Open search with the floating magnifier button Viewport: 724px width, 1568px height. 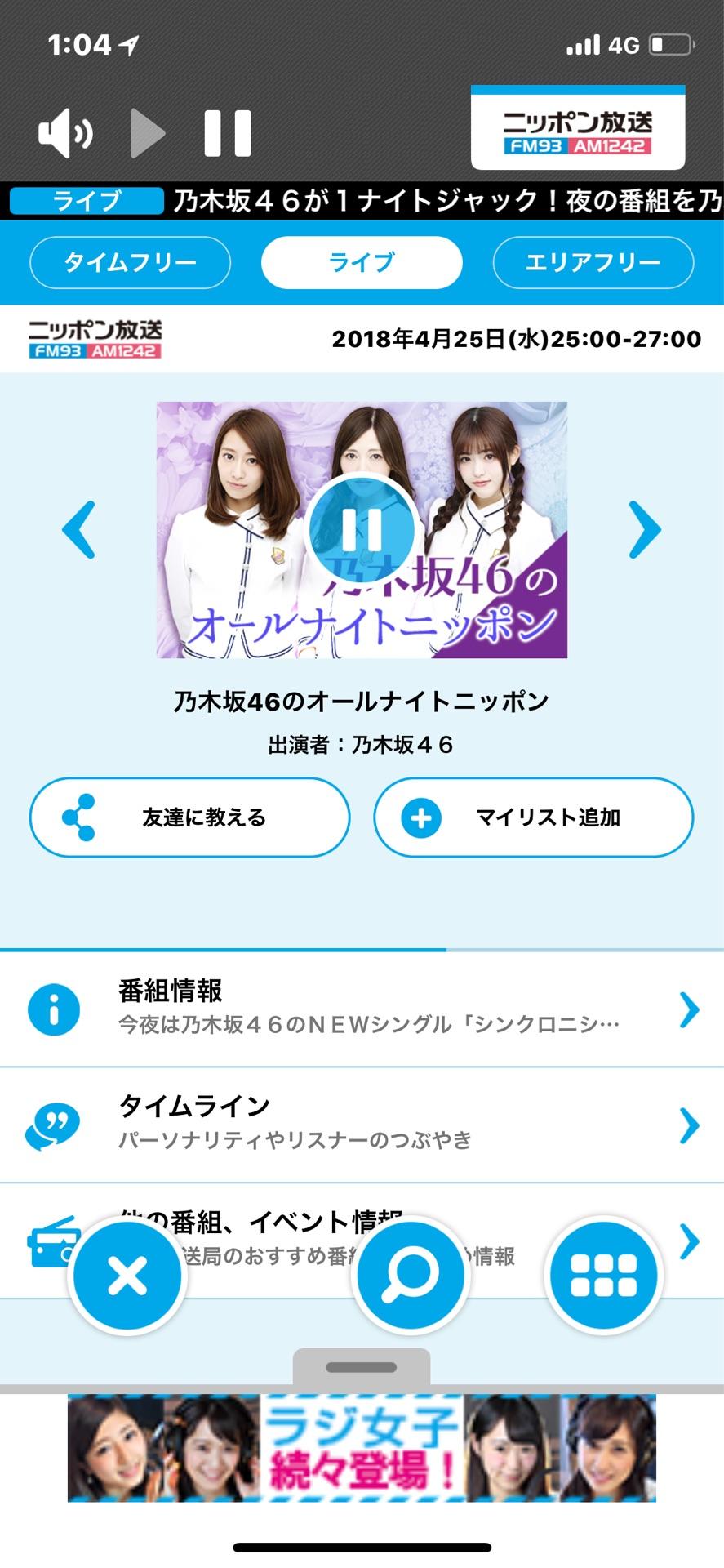411,1275
